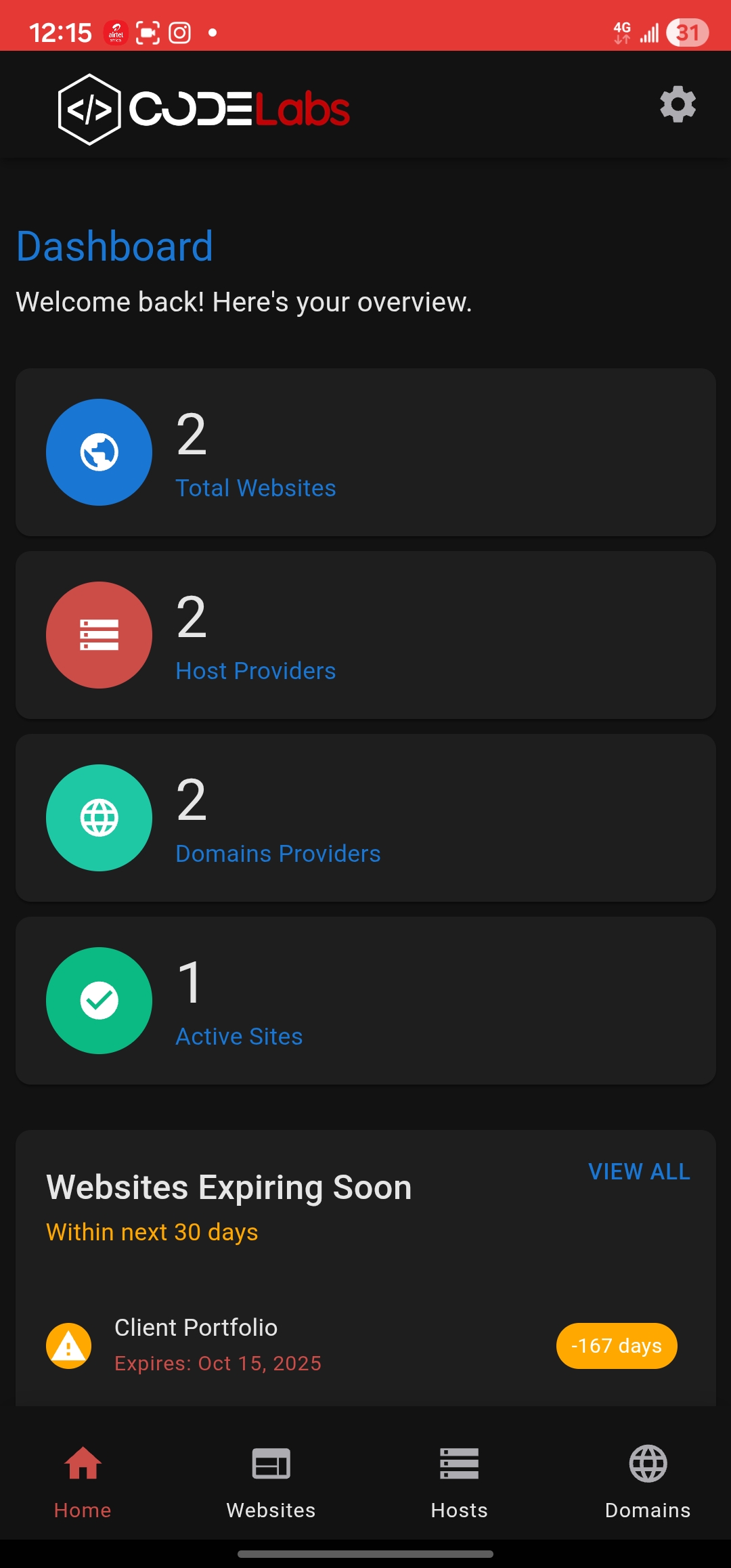
Task: Open the Active Sites card
Action: (x=365, y=1001)
